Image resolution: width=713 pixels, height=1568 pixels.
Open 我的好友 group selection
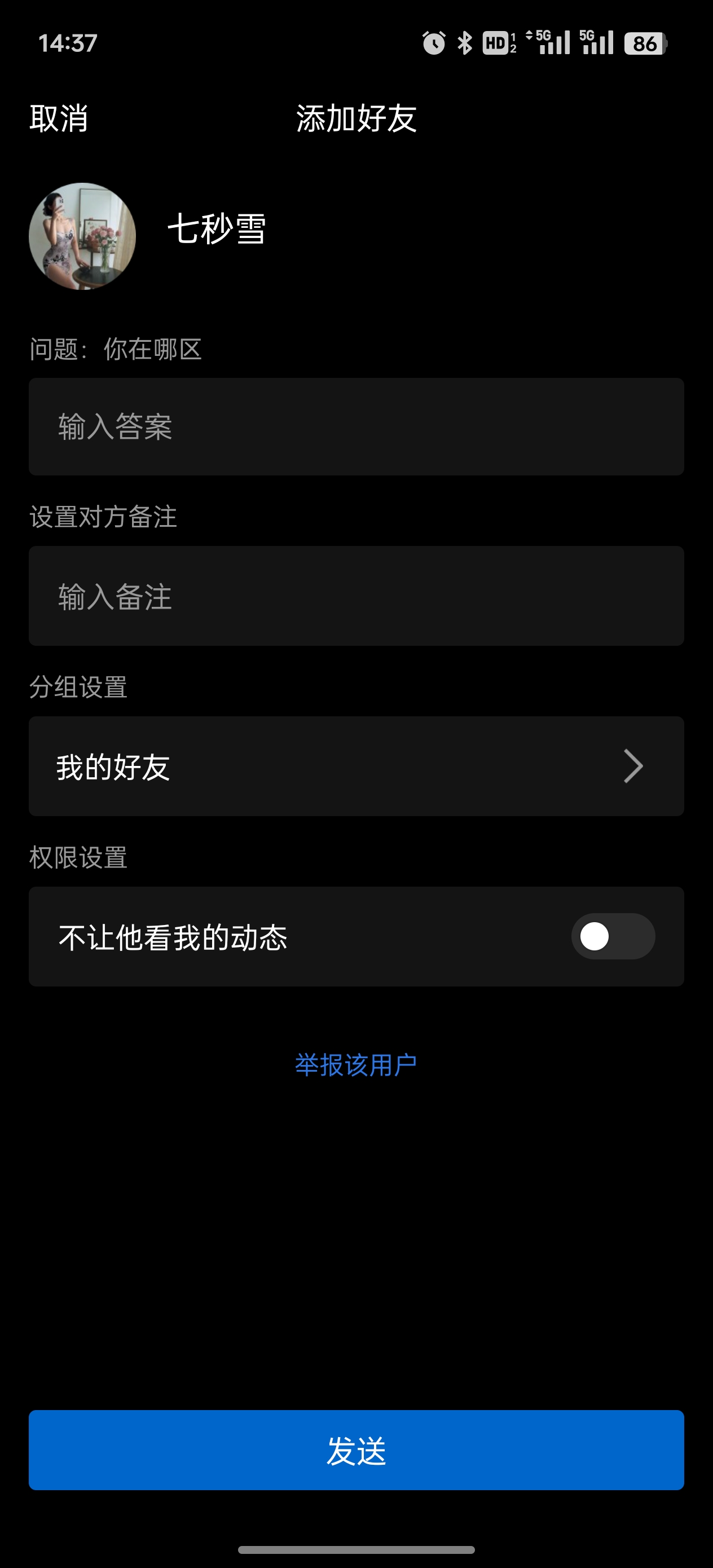click(356, 767)
